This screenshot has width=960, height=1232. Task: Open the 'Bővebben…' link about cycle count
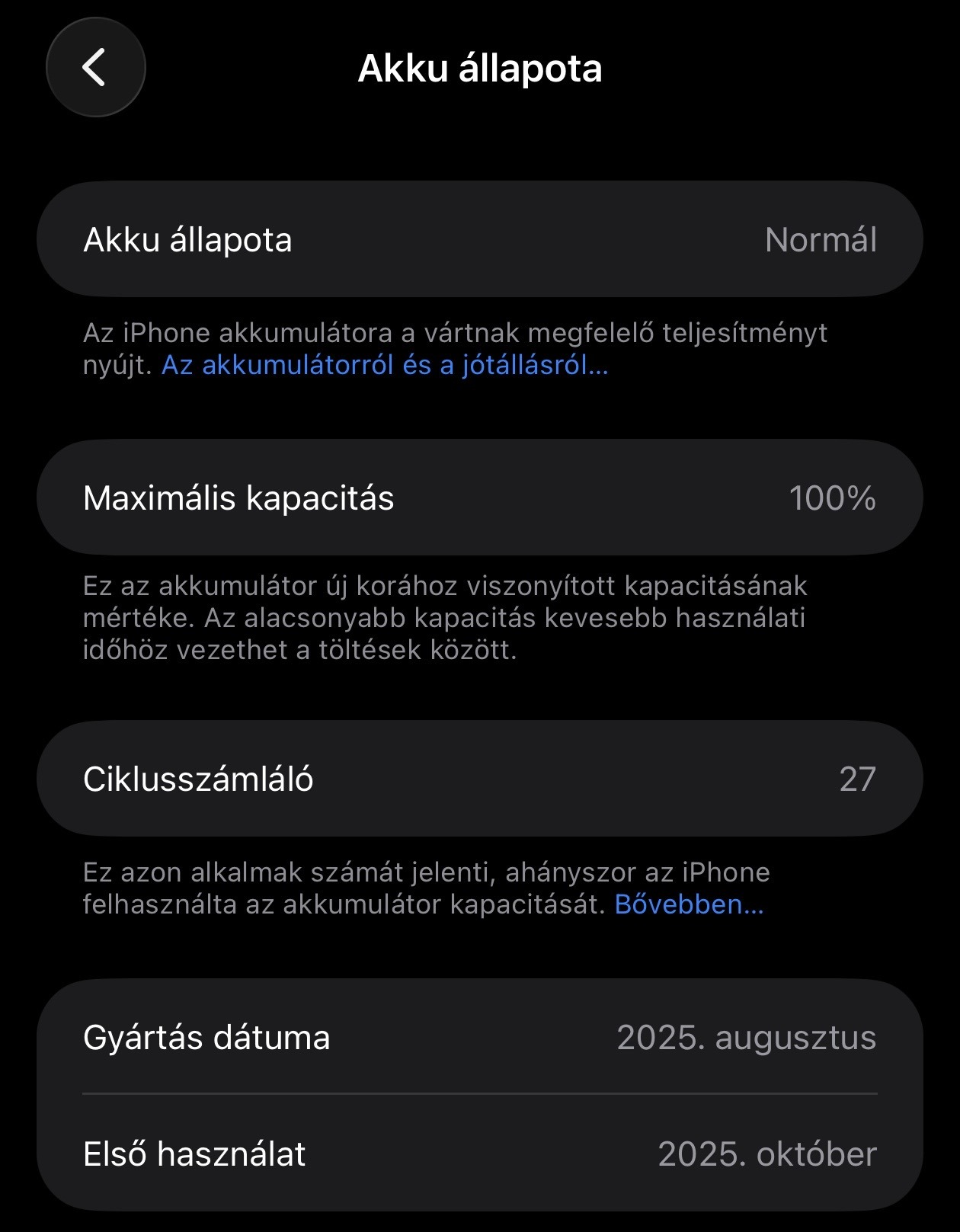pos(688,904)
